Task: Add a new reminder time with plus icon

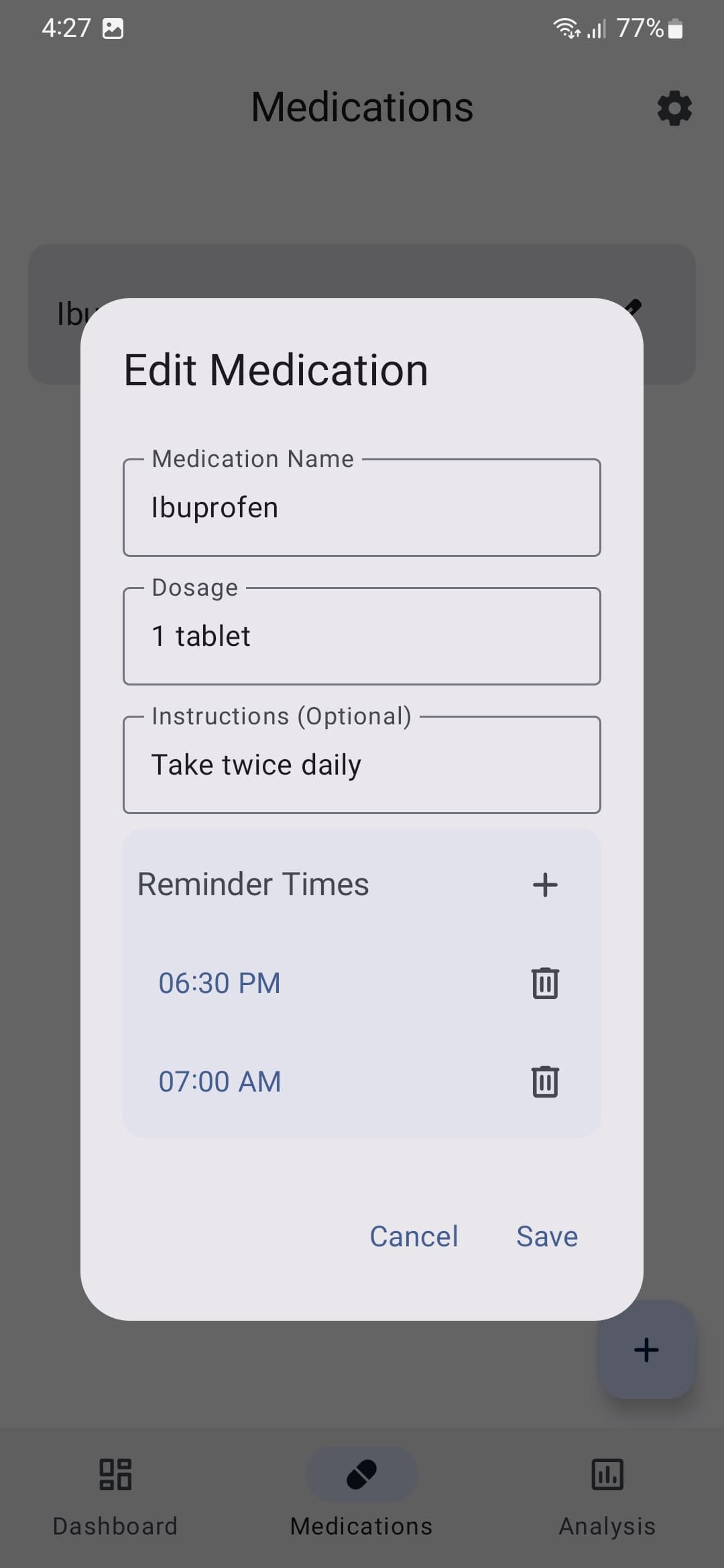Action: [x=546, y=883]
